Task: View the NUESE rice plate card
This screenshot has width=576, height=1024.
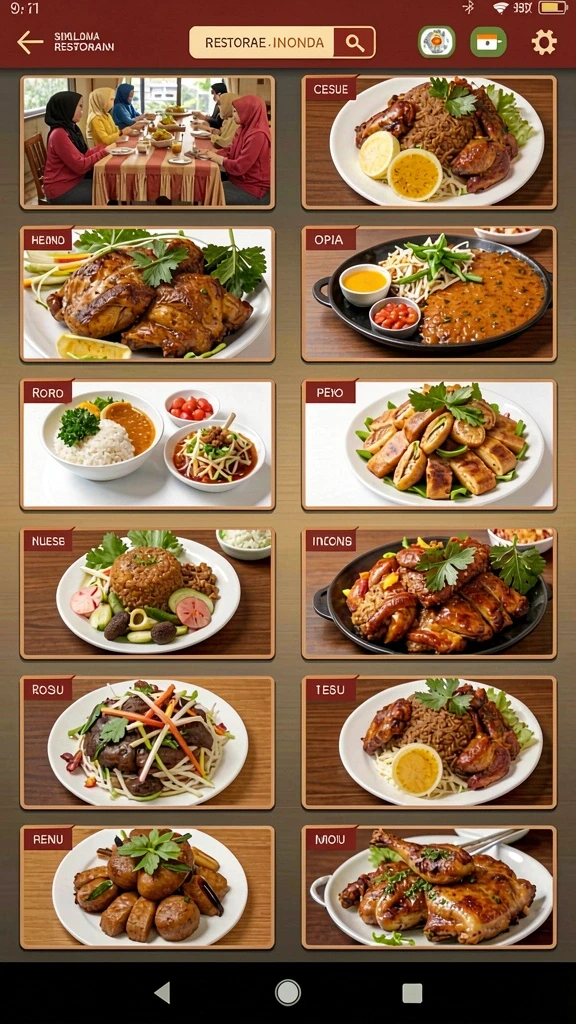Action: 148,594
